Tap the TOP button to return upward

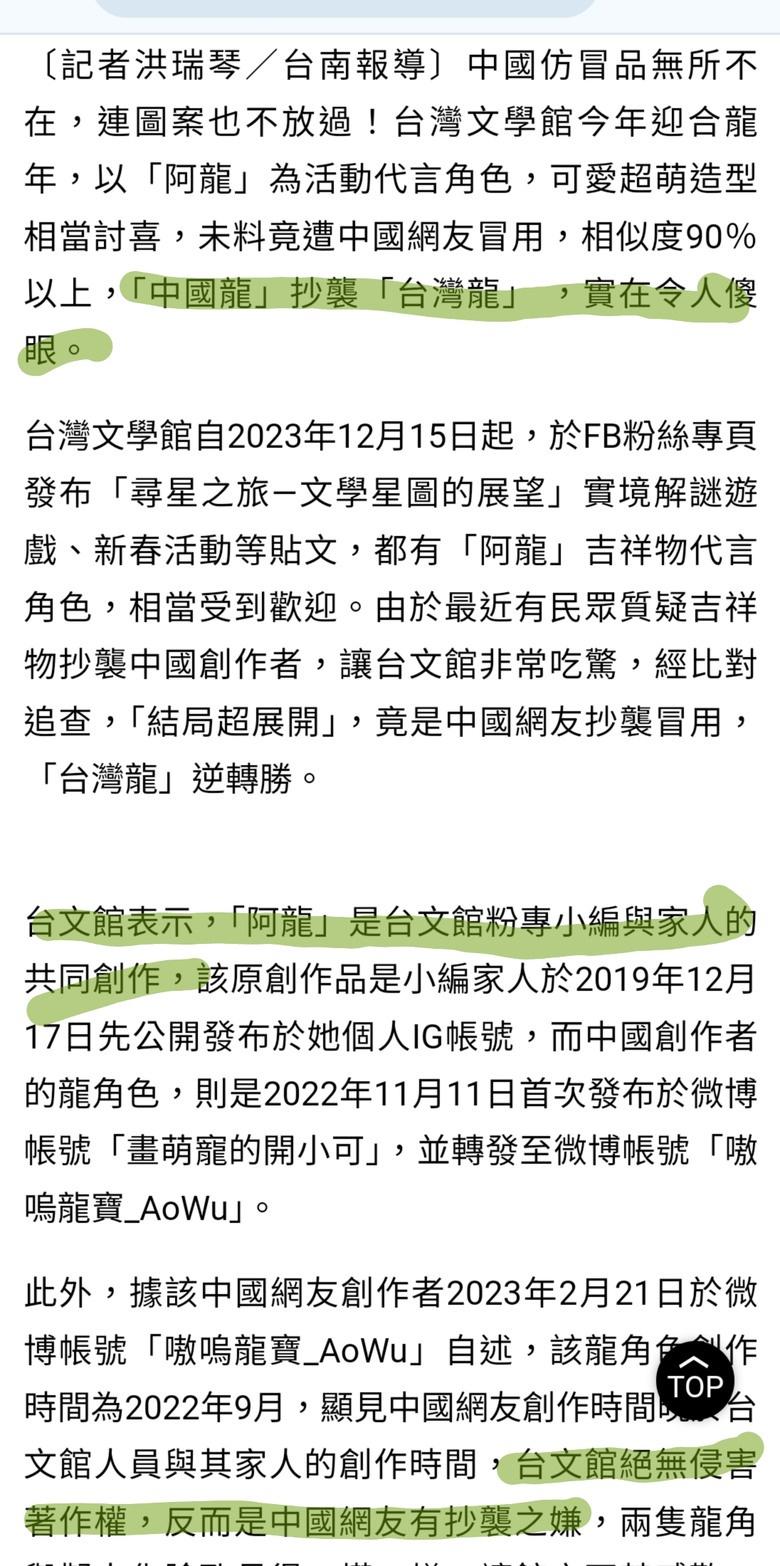(x=695, y=1380)
